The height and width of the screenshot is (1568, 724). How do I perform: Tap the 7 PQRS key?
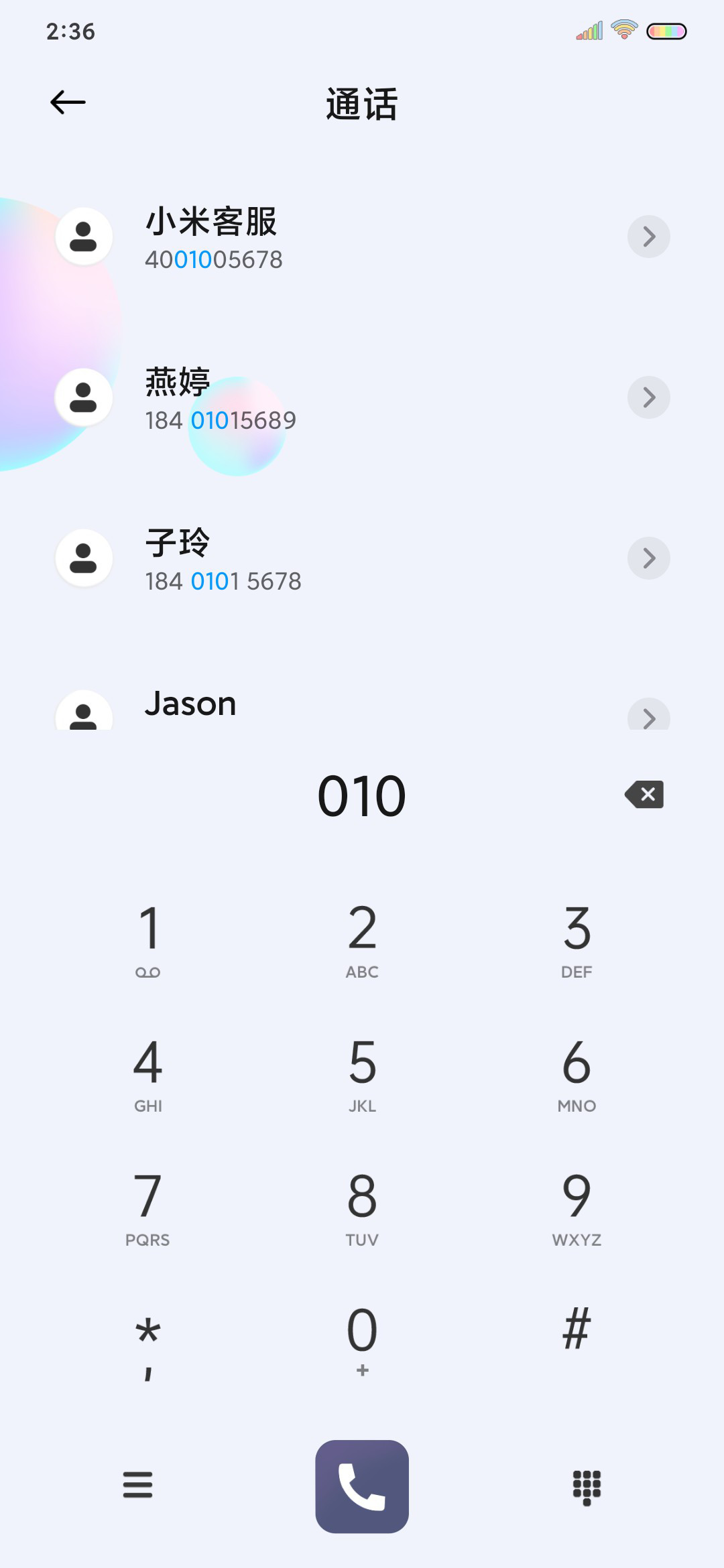[x=148, y=1207]
